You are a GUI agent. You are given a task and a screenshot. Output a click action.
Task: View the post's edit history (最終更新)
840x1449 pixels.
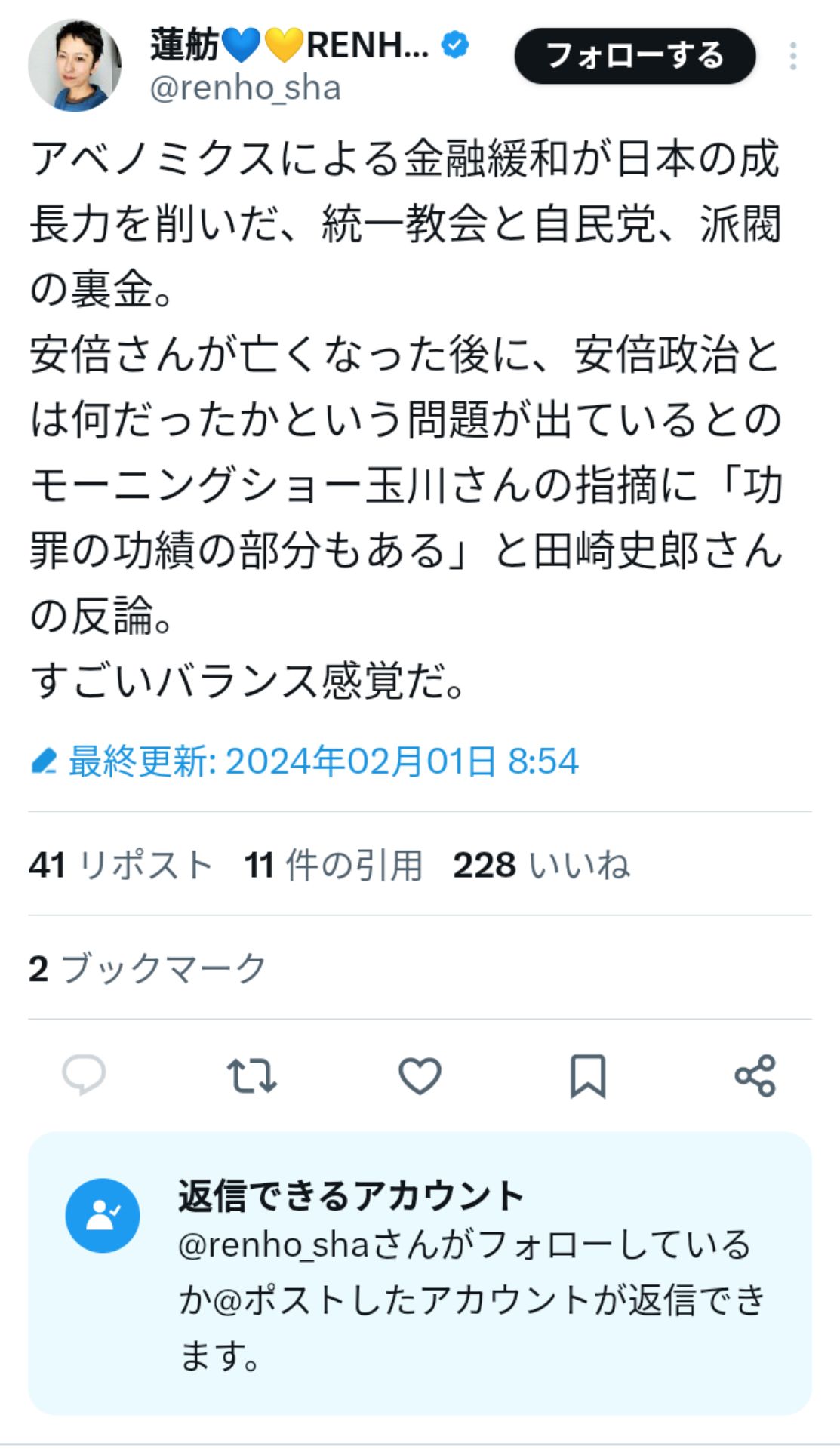click(306, 761)
